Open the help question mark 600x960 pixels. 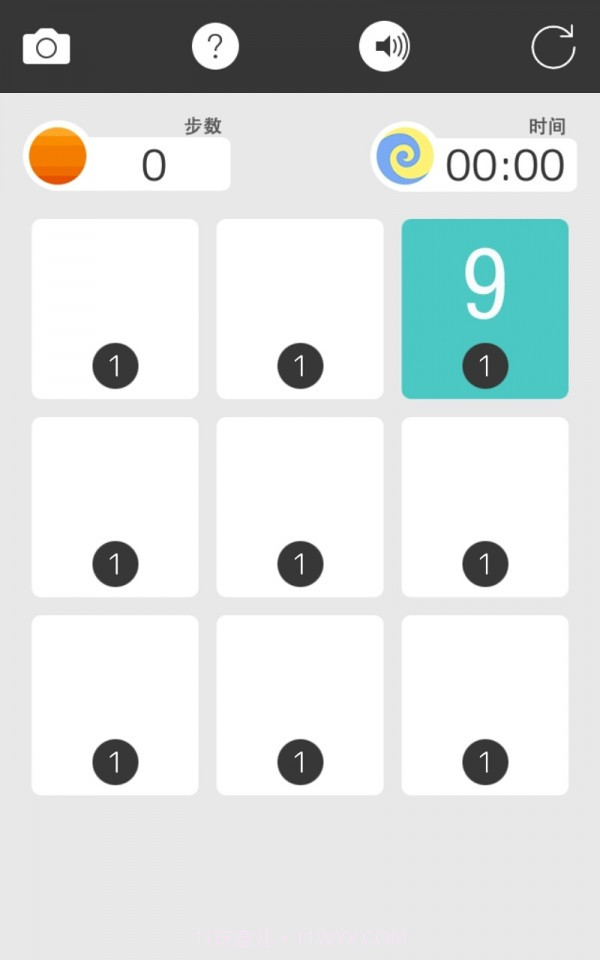[215, 46]
